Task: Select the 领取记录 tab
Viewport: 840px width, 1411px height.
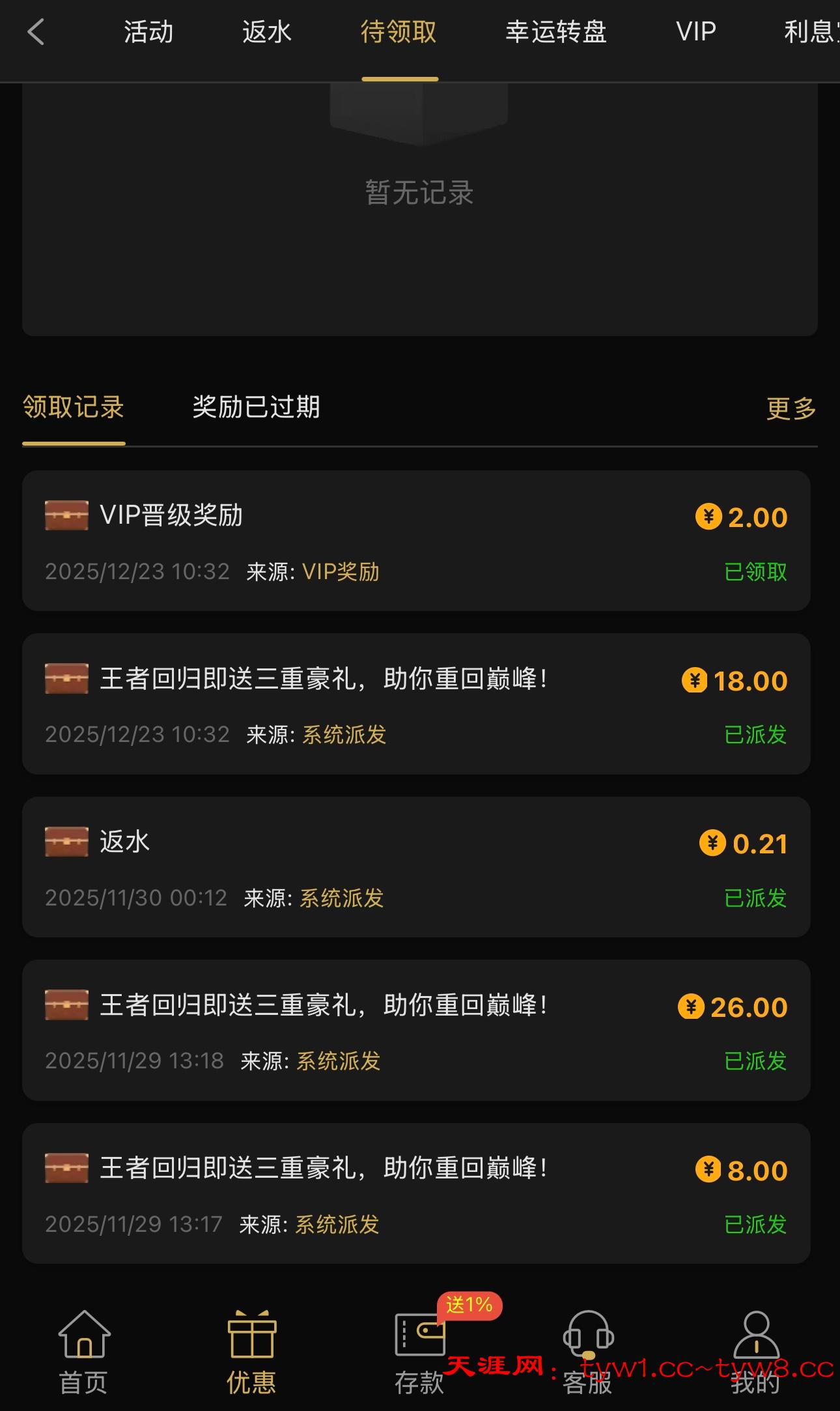Action: [74, 407]
